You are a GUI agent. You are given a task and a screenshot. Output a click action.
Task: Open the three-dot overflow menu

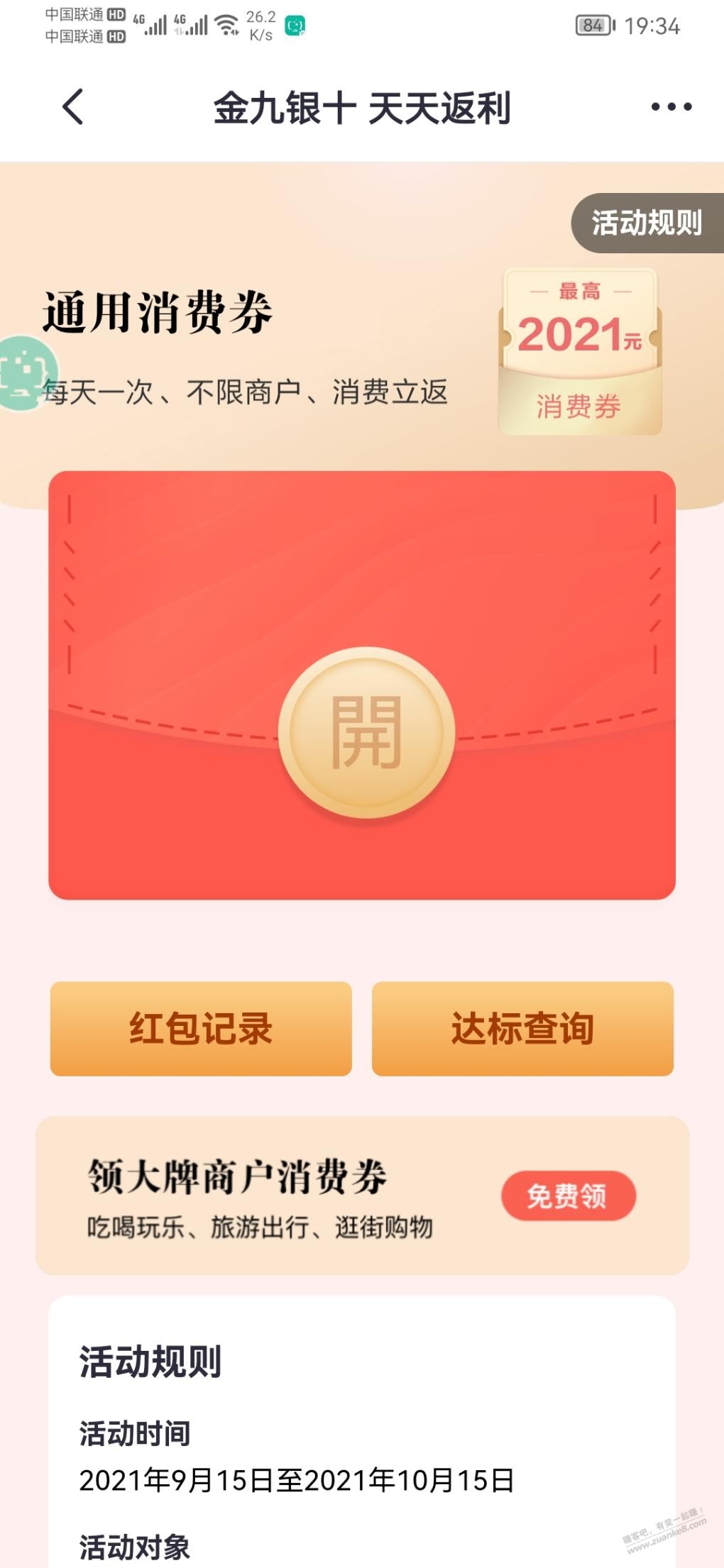(671, 107)
